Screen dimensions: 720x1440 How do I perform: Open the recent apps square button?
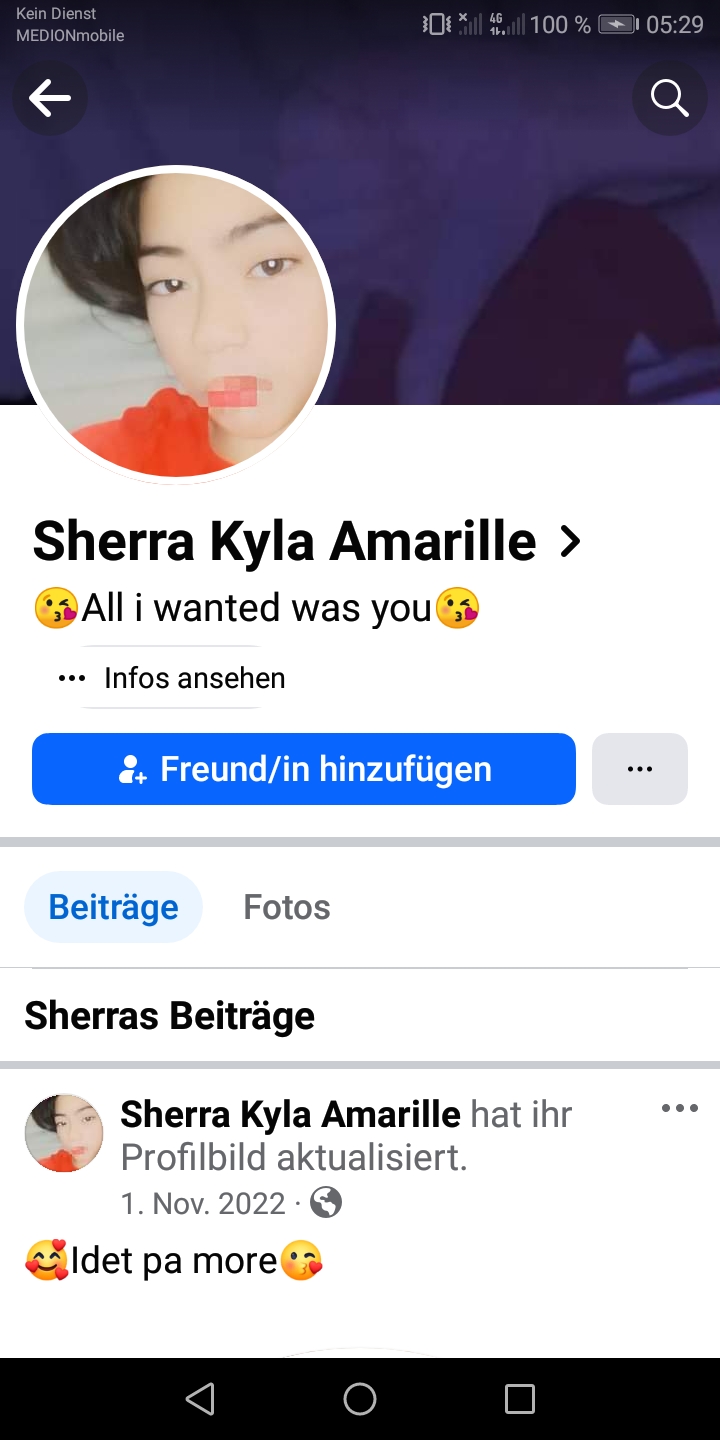[520, 1399]
